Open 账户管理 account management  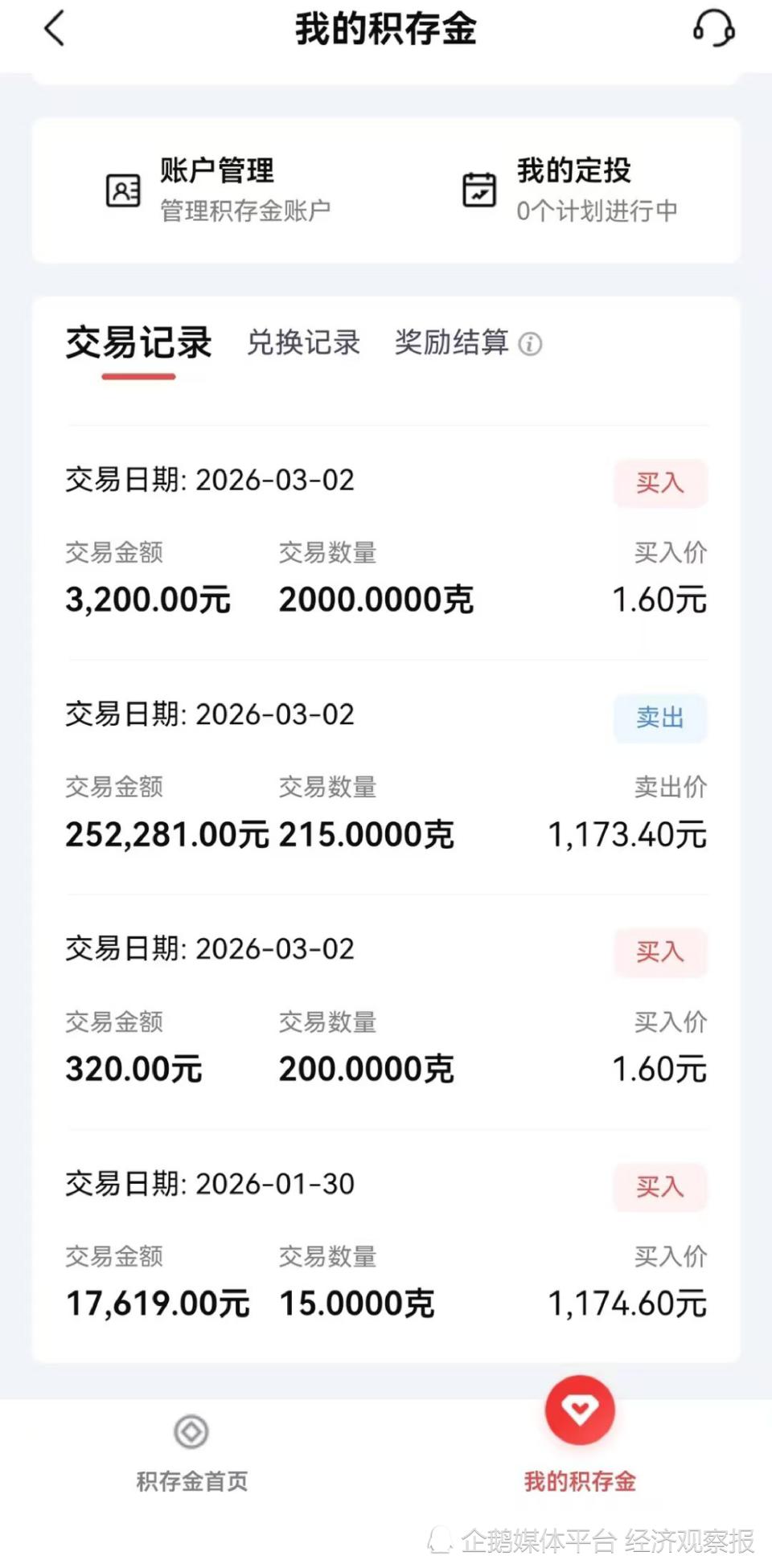217,190
